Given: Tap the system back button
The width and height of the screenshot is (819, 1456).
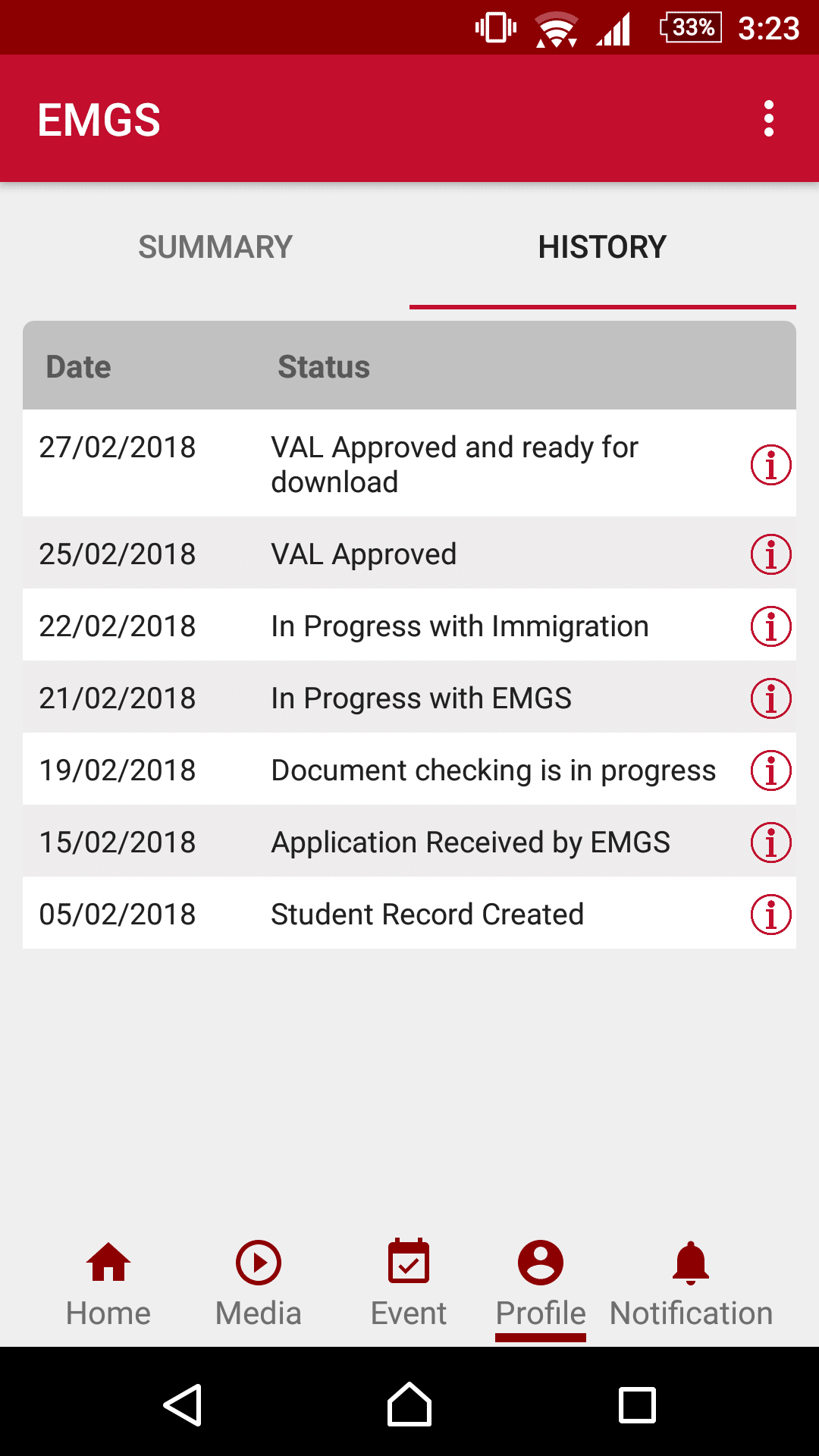Looking at the screenshot, I should click(183, 1405).
